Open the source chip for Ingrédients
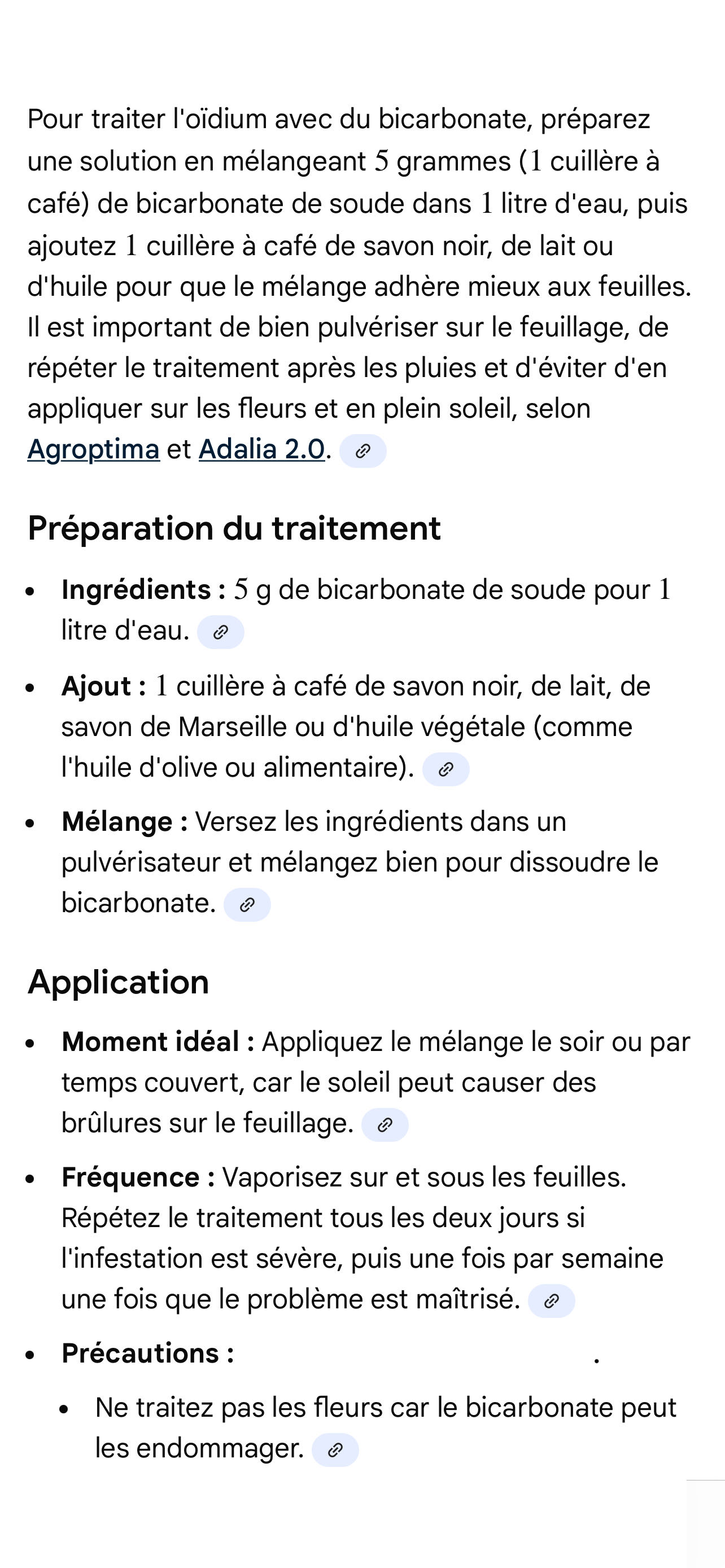The image size is (725, 1568). 220,632
